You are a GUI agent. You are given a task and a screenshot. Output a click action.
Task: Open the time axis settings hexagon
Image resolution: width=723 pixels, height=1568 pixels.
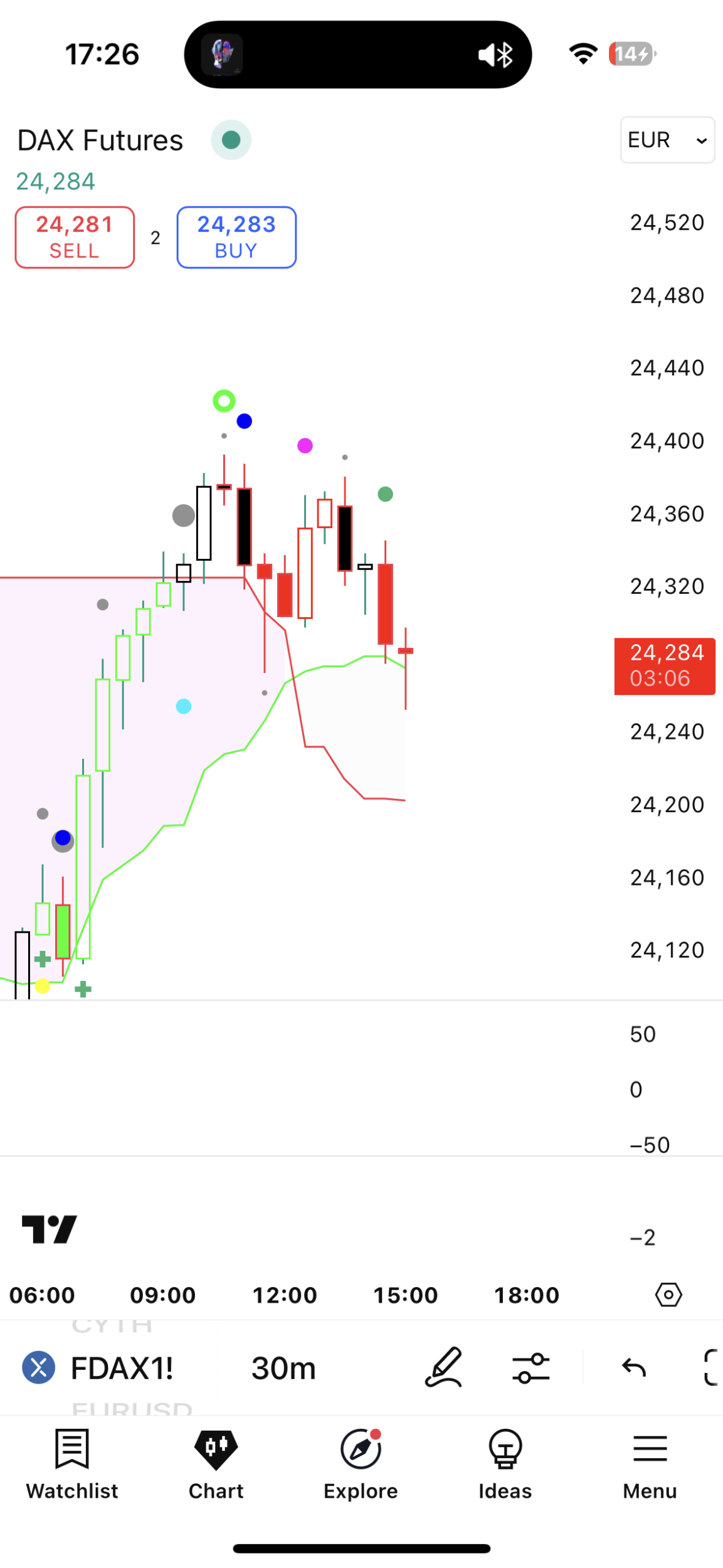click(x=668, y=1295)
